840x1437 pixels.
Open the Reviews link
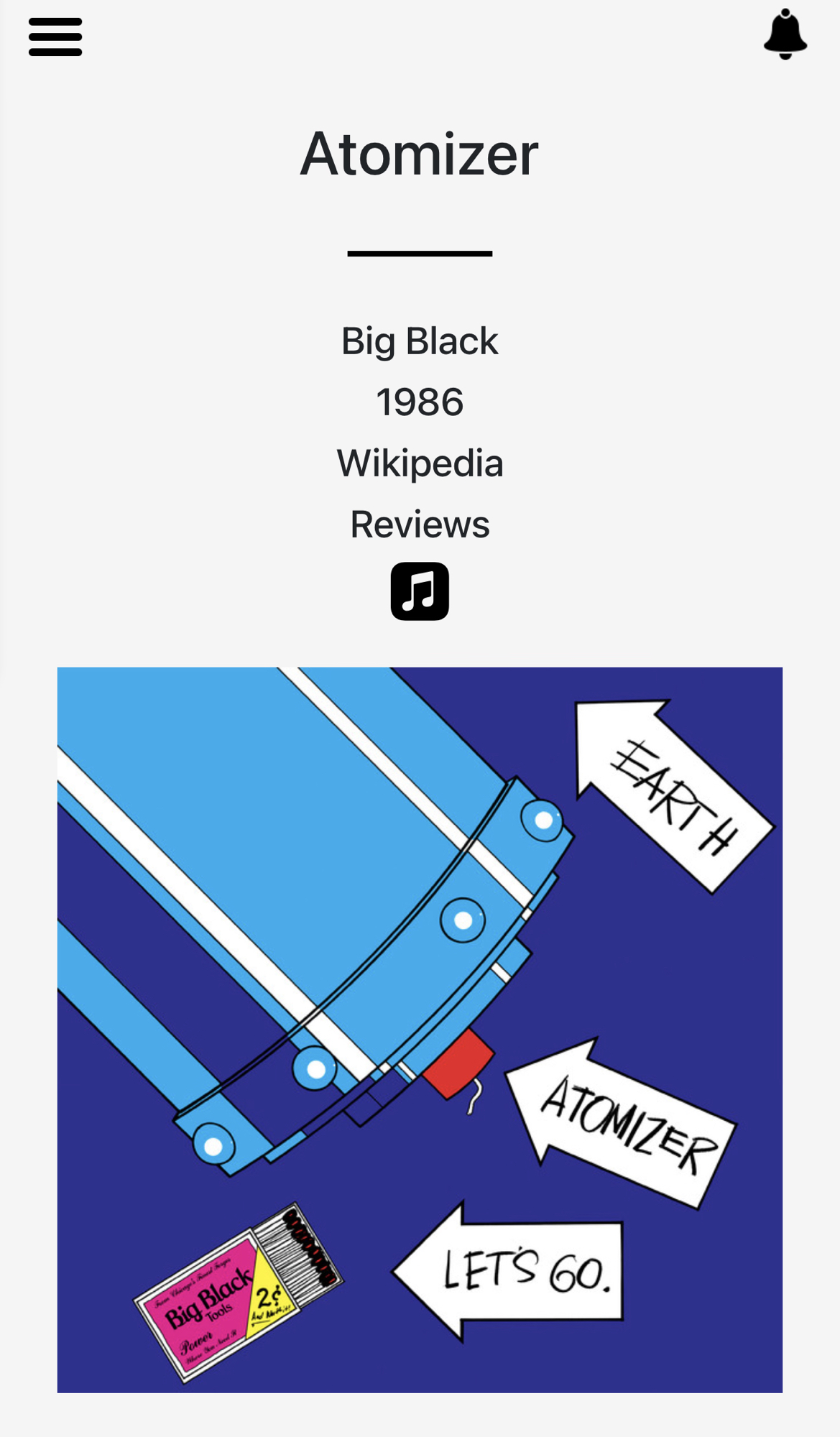click(420, 525)
